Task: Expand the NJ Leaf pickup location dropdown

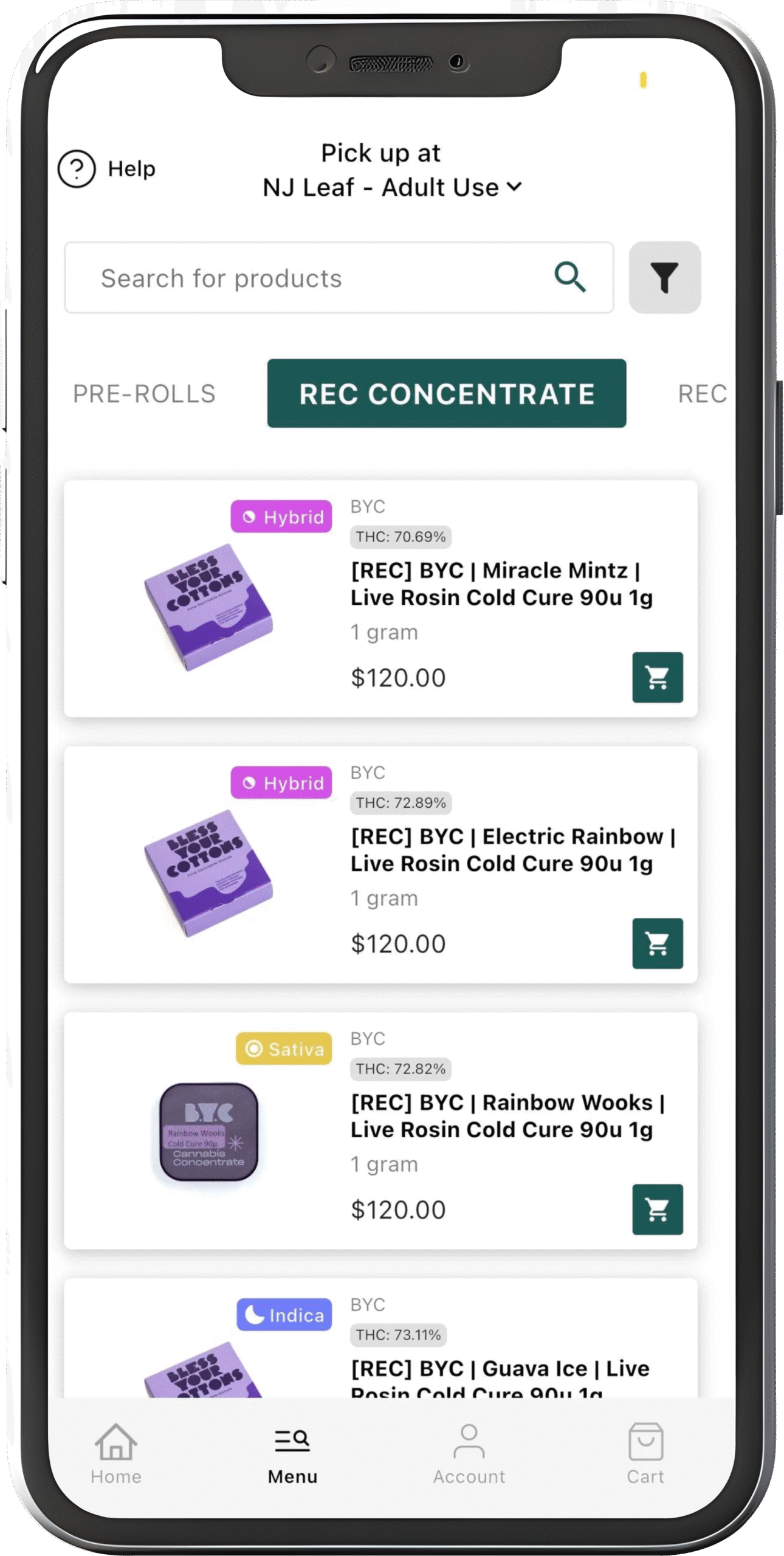Action: click(392, 187)
